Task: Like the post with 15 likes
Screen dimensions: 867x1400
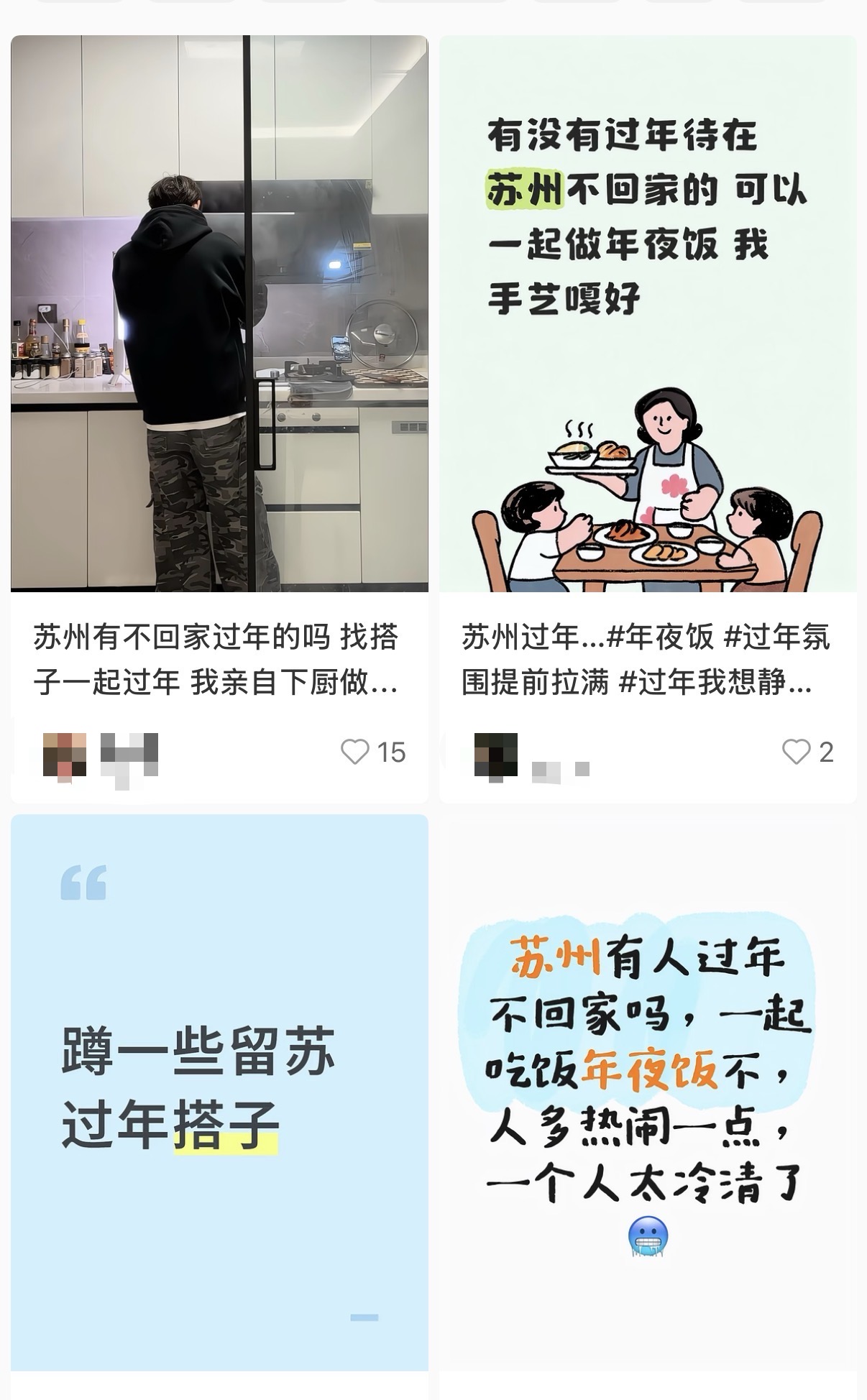Action: [355, 752]
